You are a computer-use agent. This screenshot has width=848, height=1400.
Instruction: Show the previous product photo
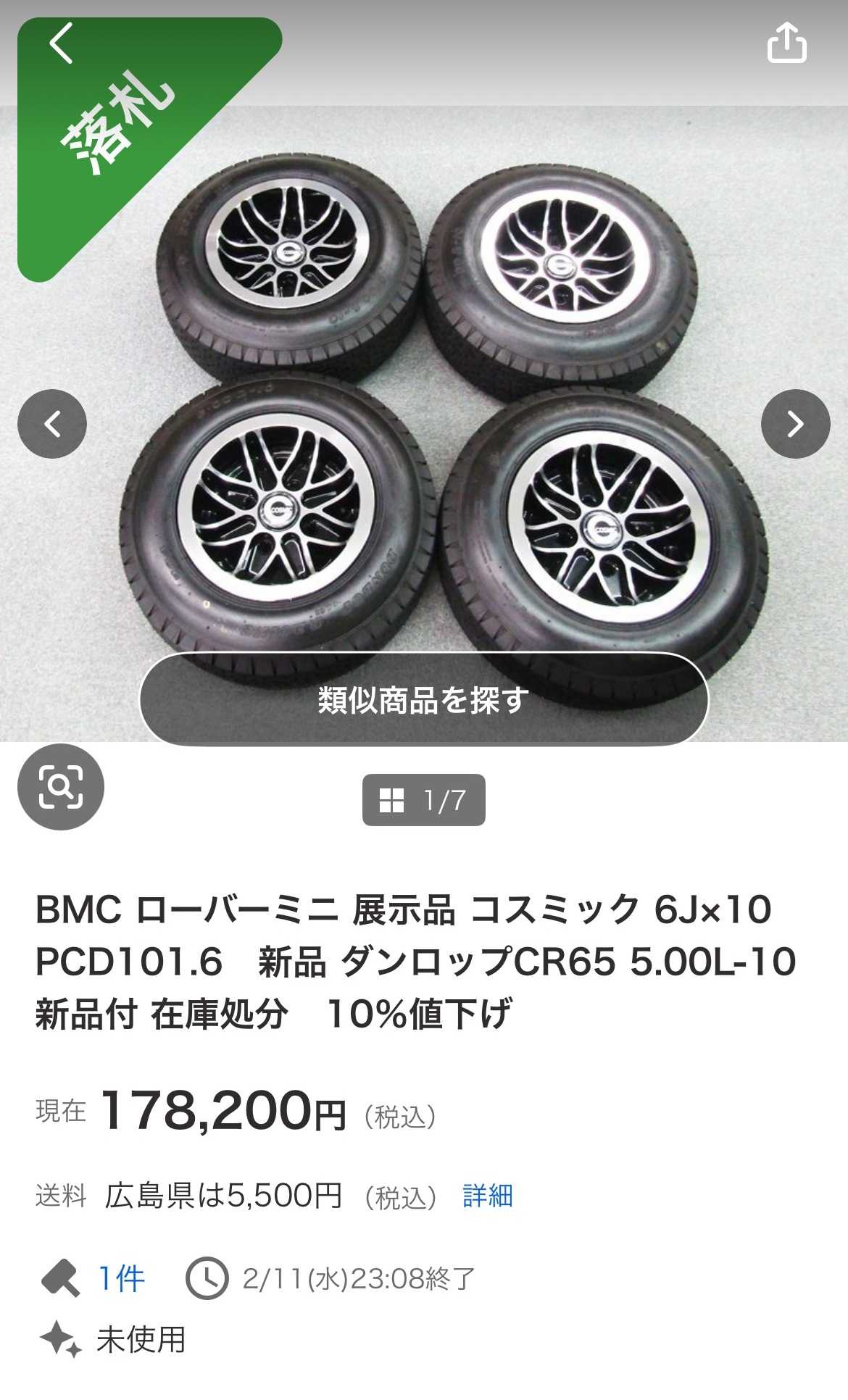point(52,424)
